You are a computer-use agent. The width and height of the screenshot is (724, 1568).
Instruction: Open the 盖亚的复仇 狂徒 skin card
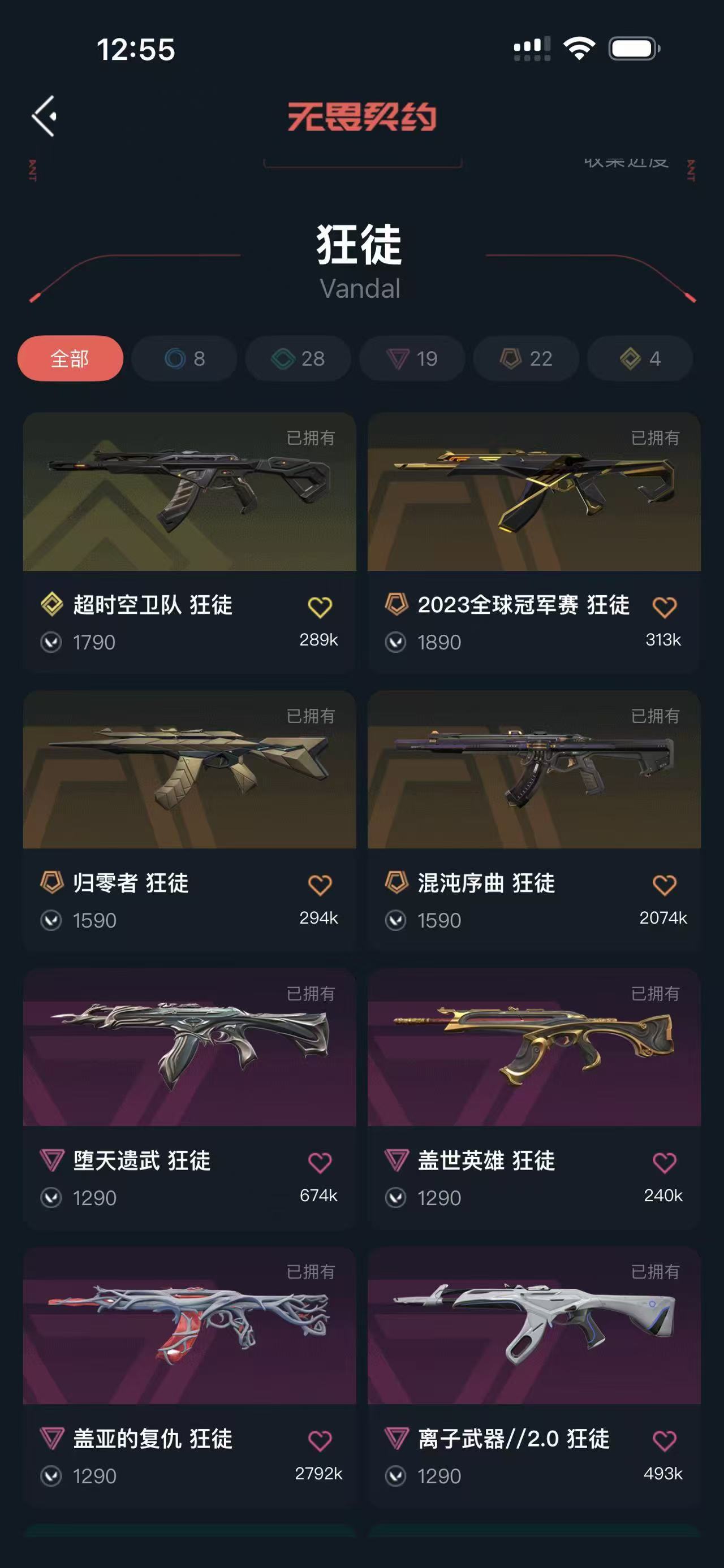[x=189, y=1326]
